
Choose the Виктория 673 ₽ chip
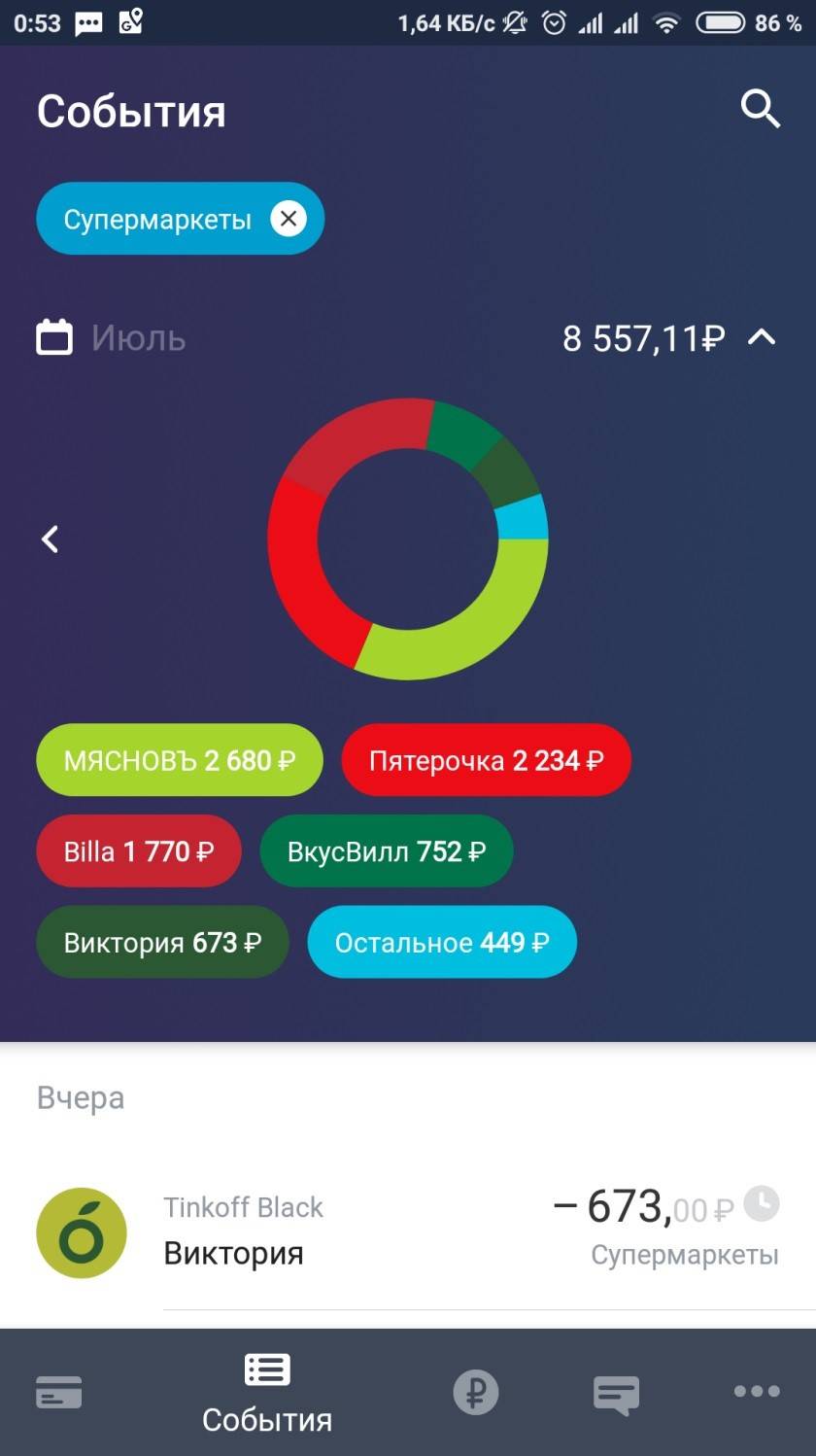(162, 942)
